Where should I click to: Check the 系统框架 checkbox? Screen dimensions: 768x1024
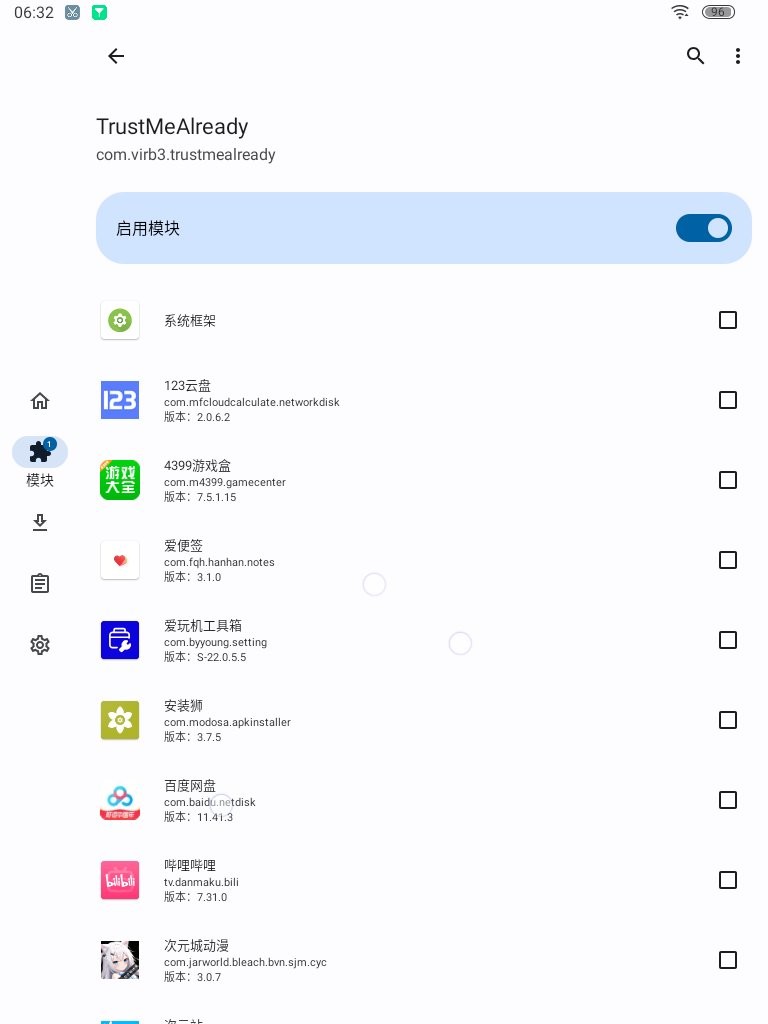click(728, 320)
